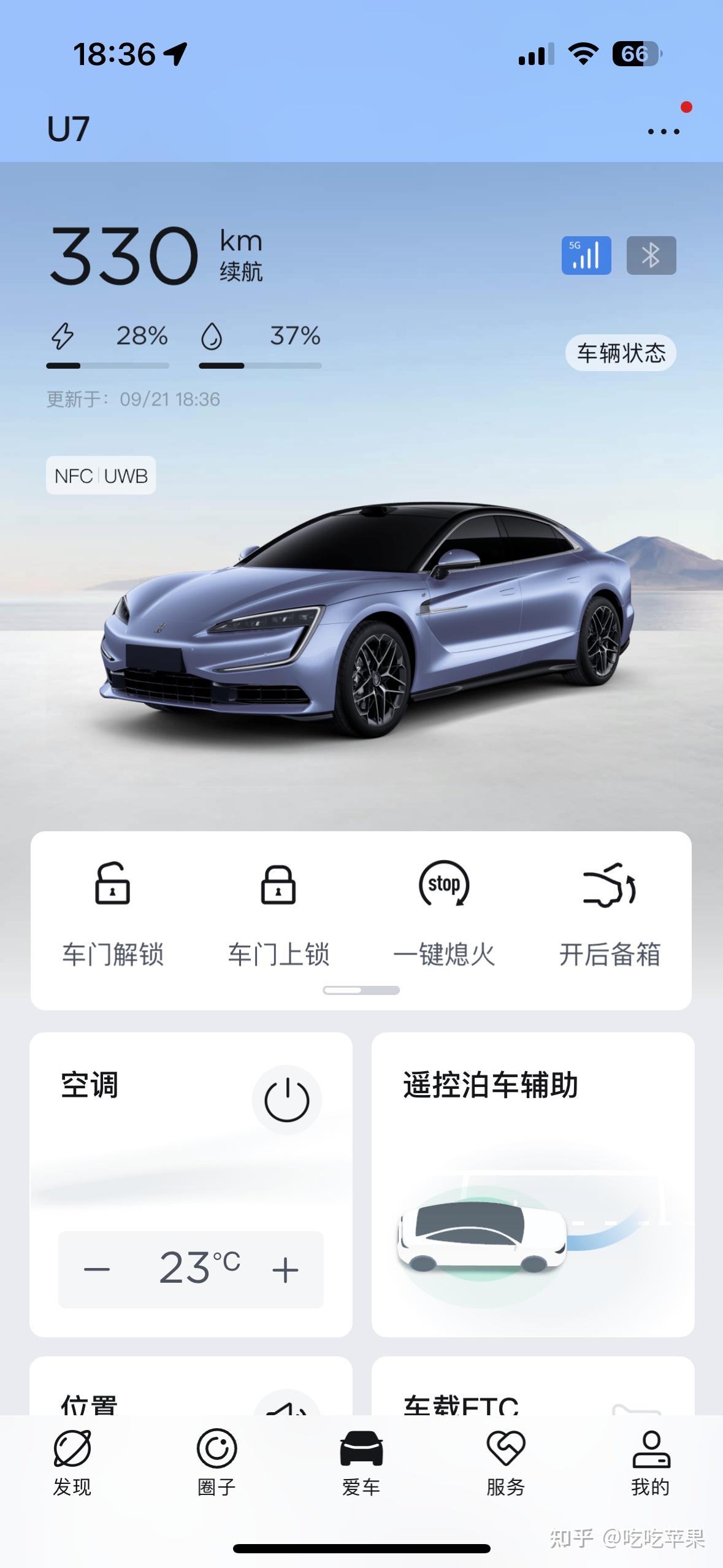This screenshot has width=723, height=1568.
Task: Lock the doors with 车门上锁
Action: click(x=278, y=914)
